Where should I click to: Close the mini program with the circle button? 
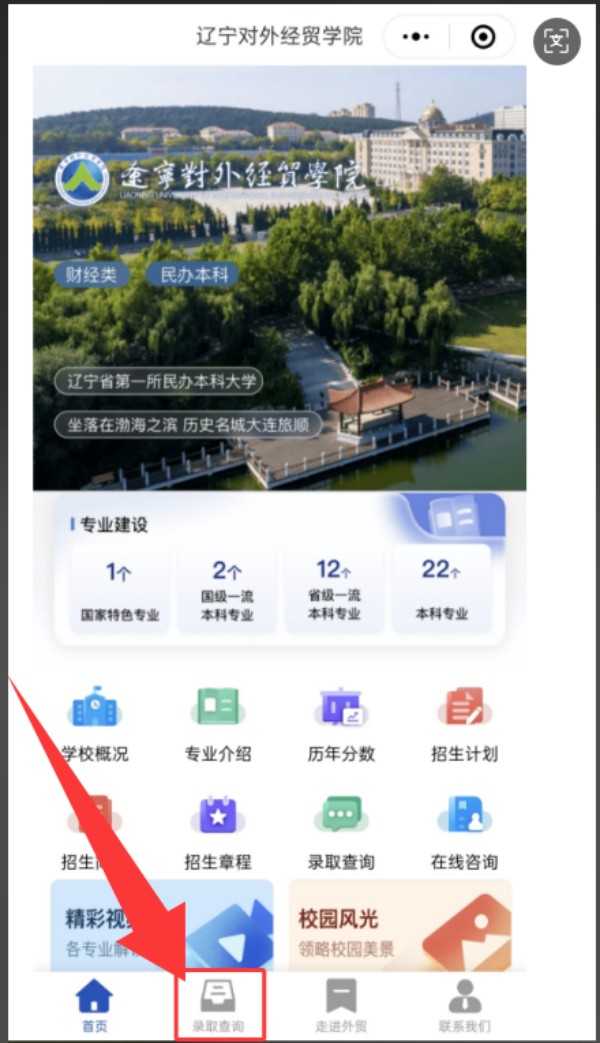pos(483,37)
